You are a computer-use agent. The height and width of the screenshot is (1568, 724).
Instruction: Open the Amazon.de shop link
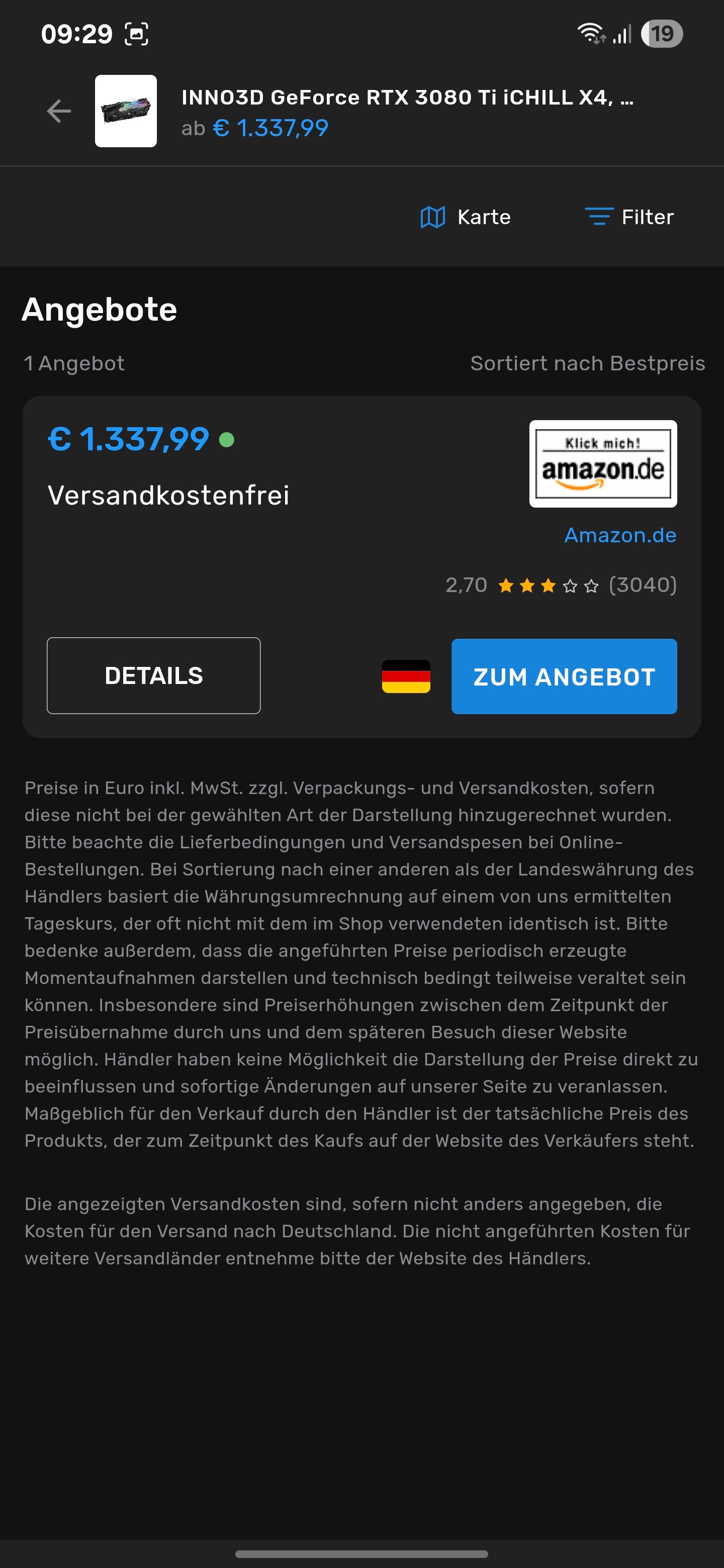pos(620,535)
